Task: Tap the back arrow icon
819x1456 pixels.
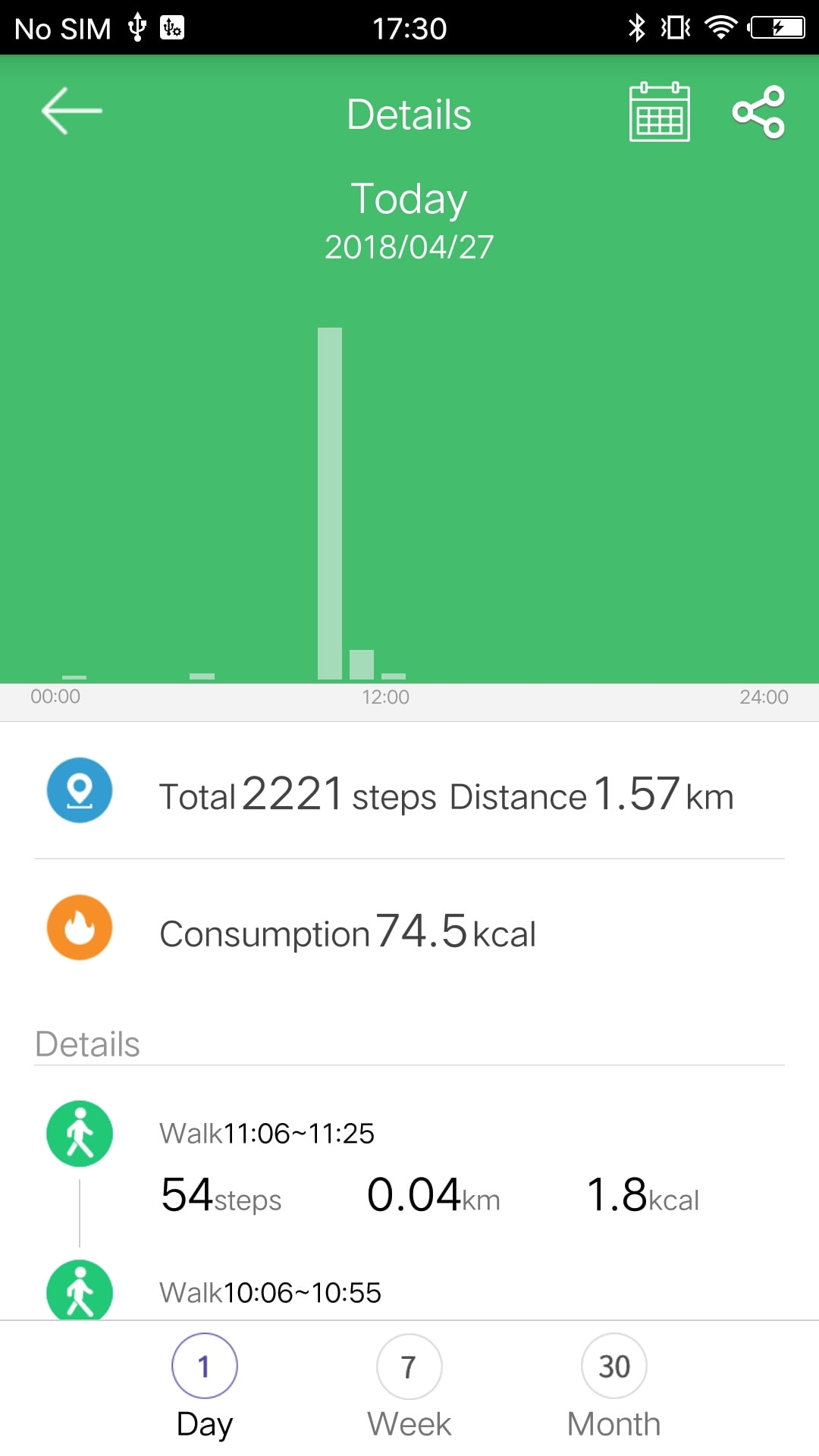Action: [71, 111]
